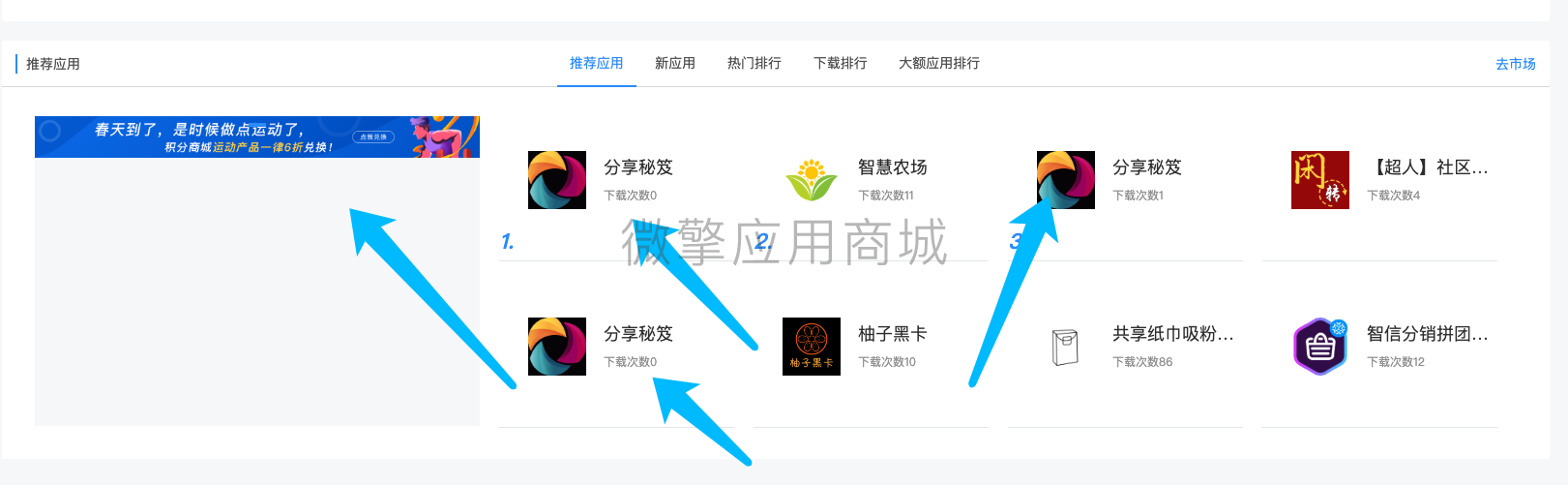Viewport: 1568px width, 485px height.
Task: Open the 【超人】社区 app
Action: click(1427, 167)
